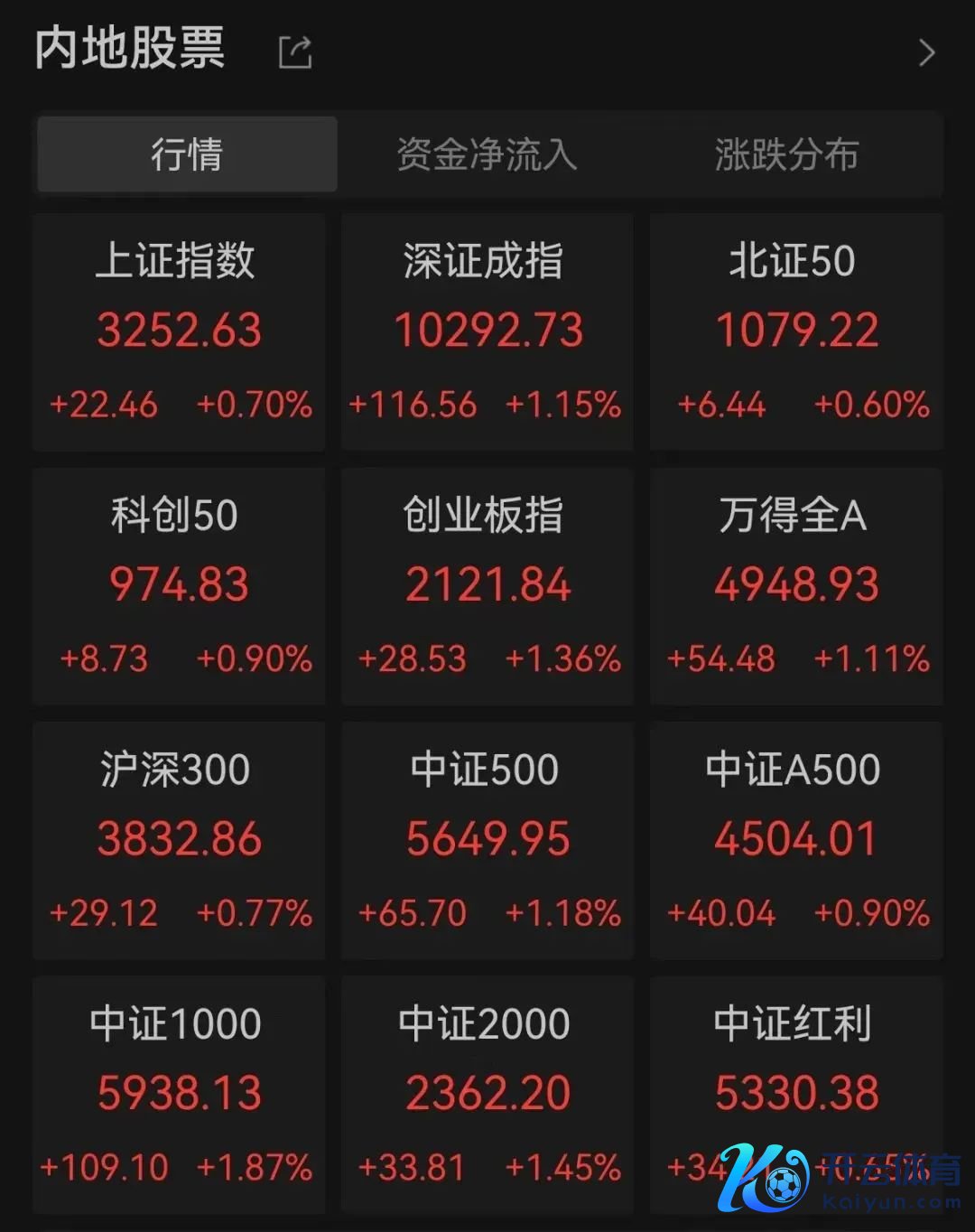975x1232 pixels.
Task: View 中证2000 index details
Action: pos(487,1094)
